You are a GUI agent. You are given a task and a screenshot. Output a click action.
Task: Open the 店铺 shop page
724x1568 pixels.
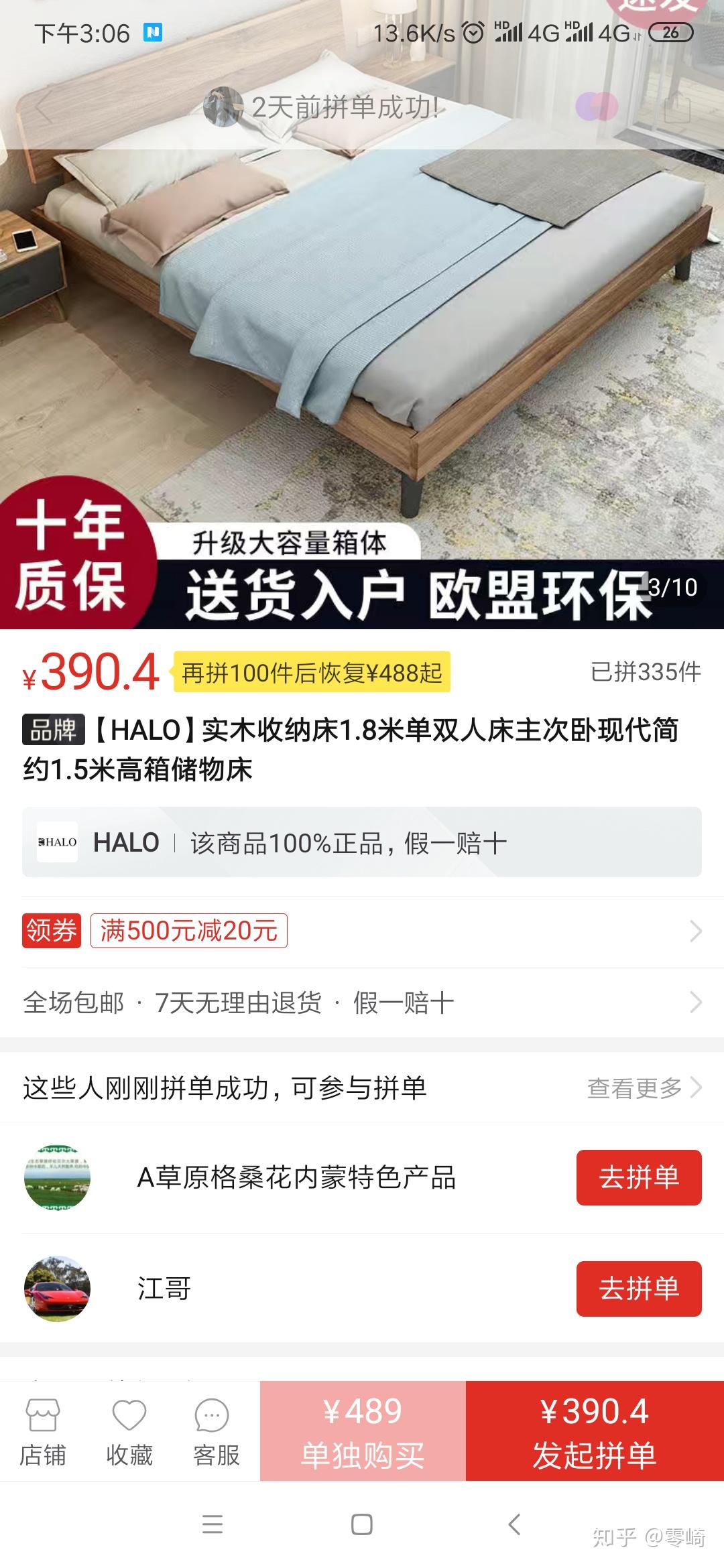pos(43,1431)
